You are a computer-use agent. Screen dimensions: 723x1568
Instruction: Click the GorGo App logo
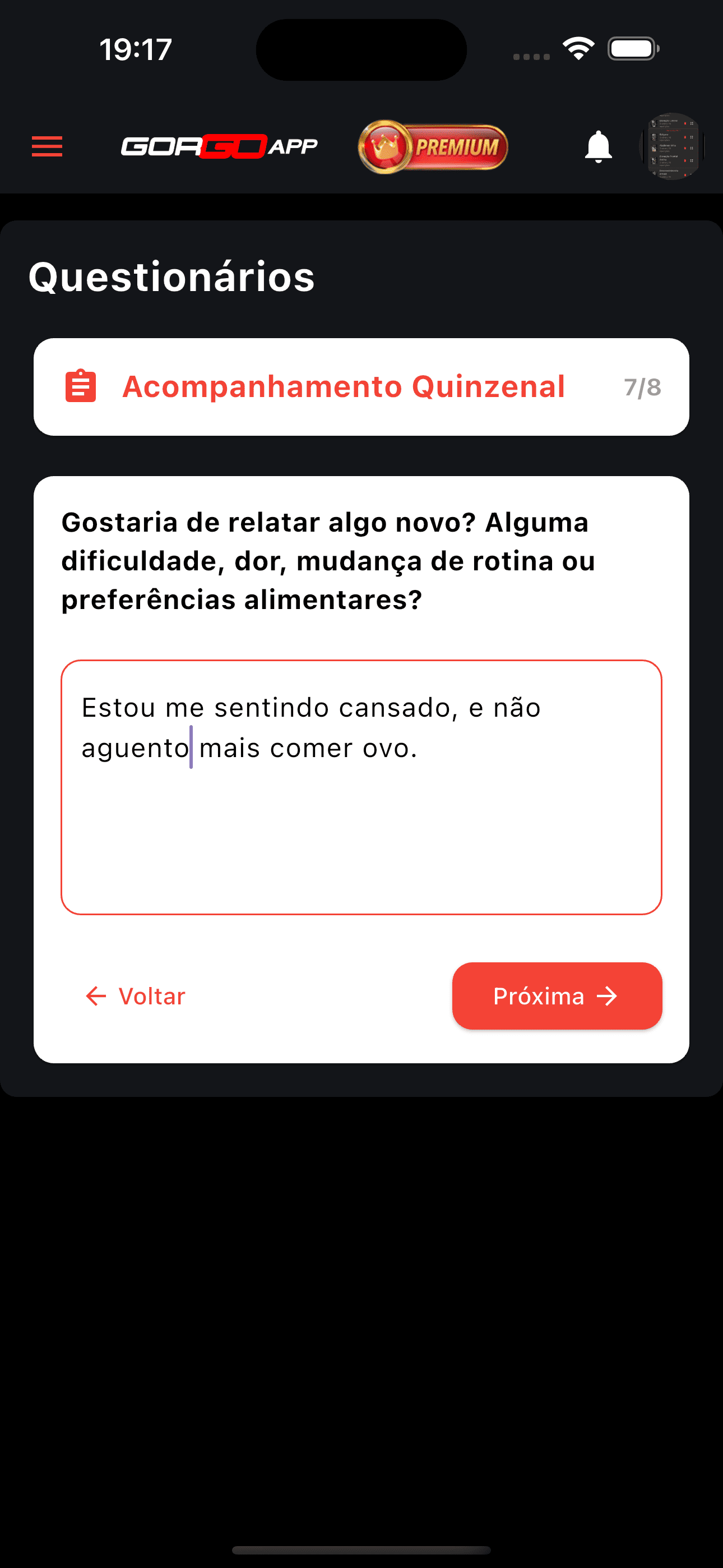(220, 146)
